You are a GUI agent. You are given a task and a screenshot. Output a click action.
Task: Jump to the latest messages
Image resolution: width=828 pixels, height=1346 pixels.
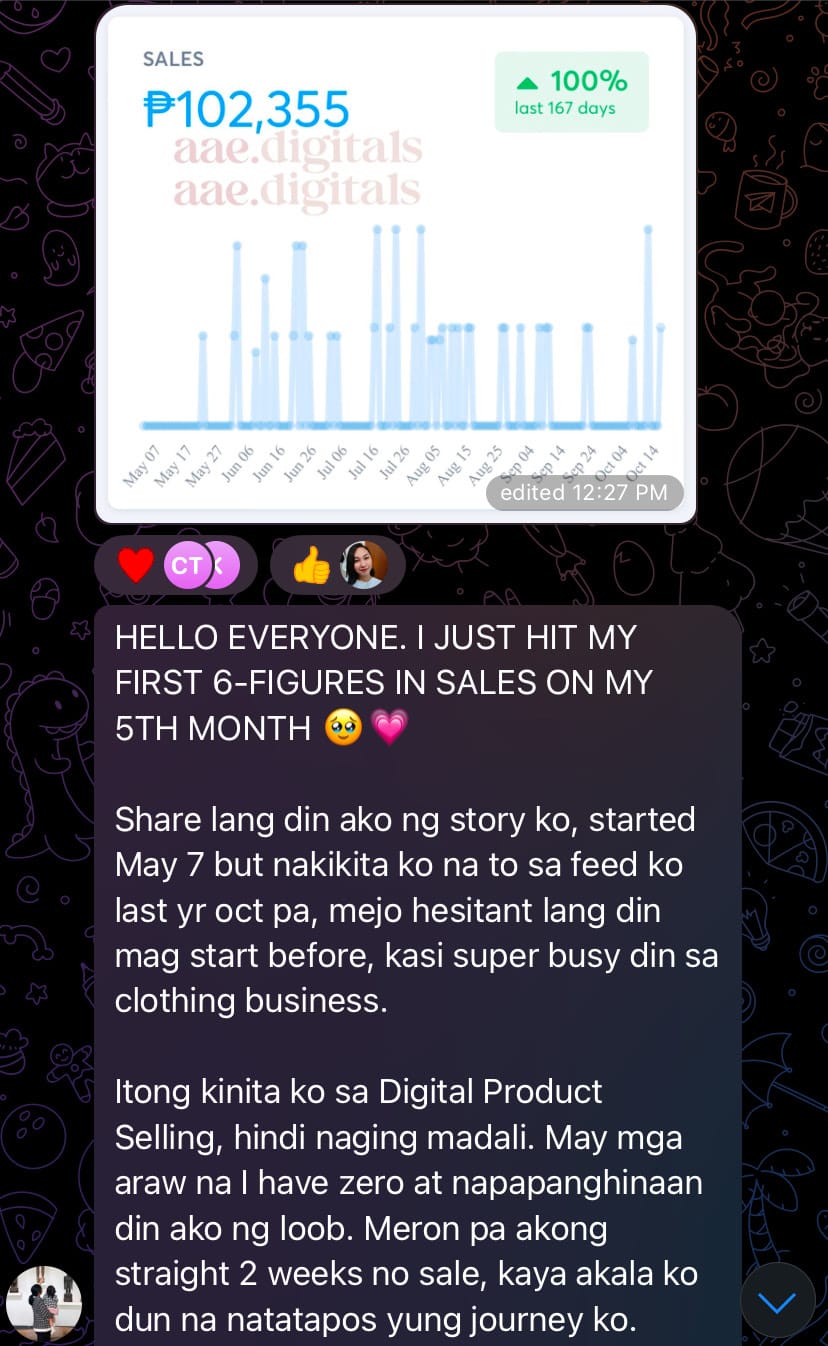tap(777, 1301)
